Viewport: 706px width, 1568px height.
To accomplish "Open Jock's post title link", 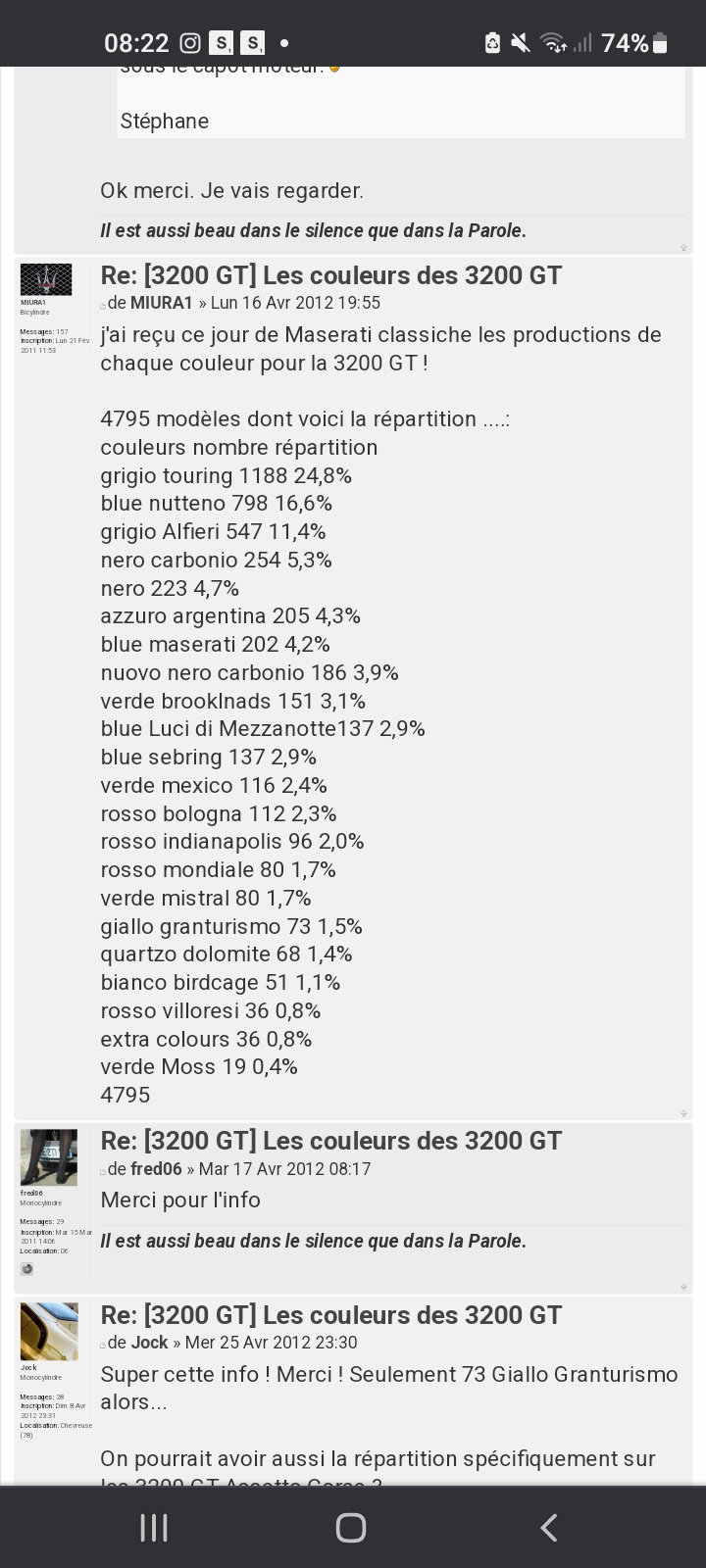I will coord(330,1315).
